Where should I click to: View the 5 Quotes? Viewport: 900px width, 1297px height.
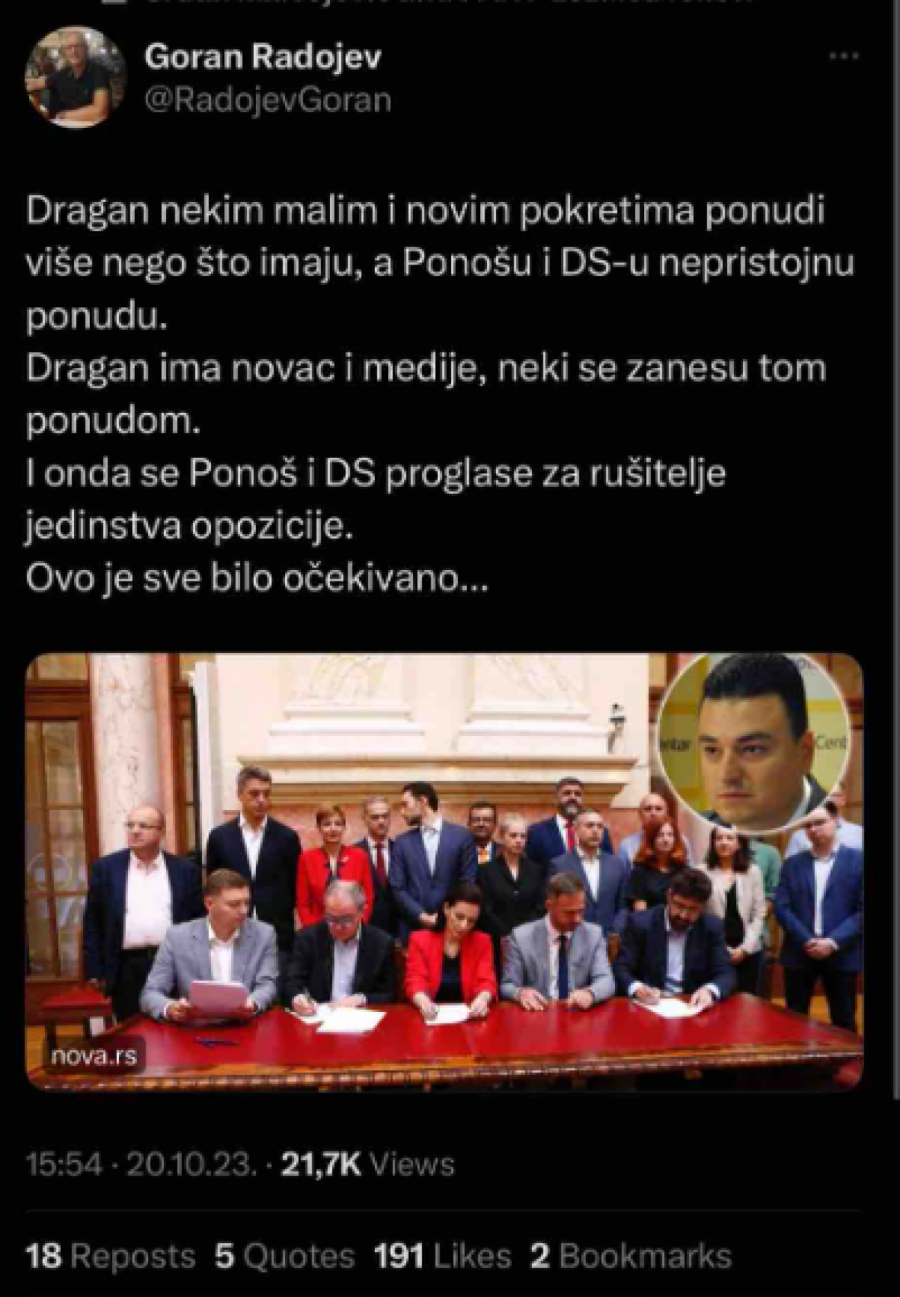(285, 1256)
